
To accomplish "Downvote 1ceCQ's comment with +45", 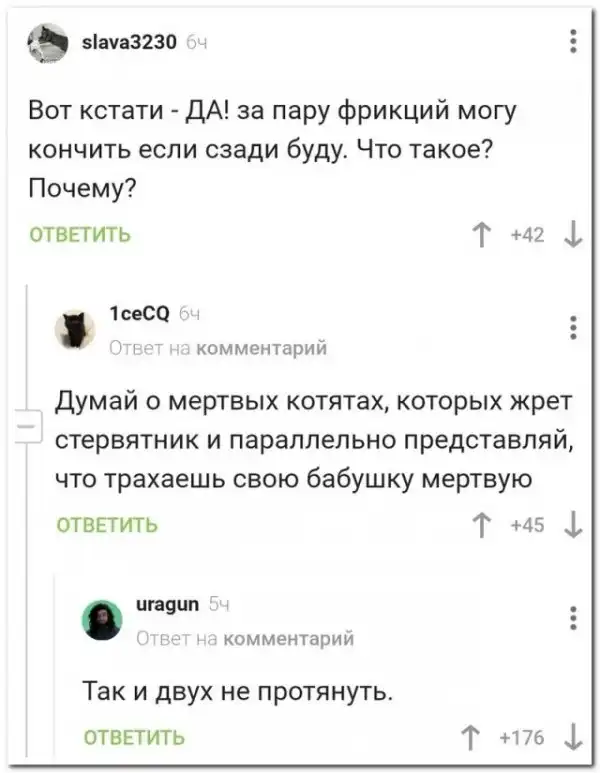I will point(573,524).
